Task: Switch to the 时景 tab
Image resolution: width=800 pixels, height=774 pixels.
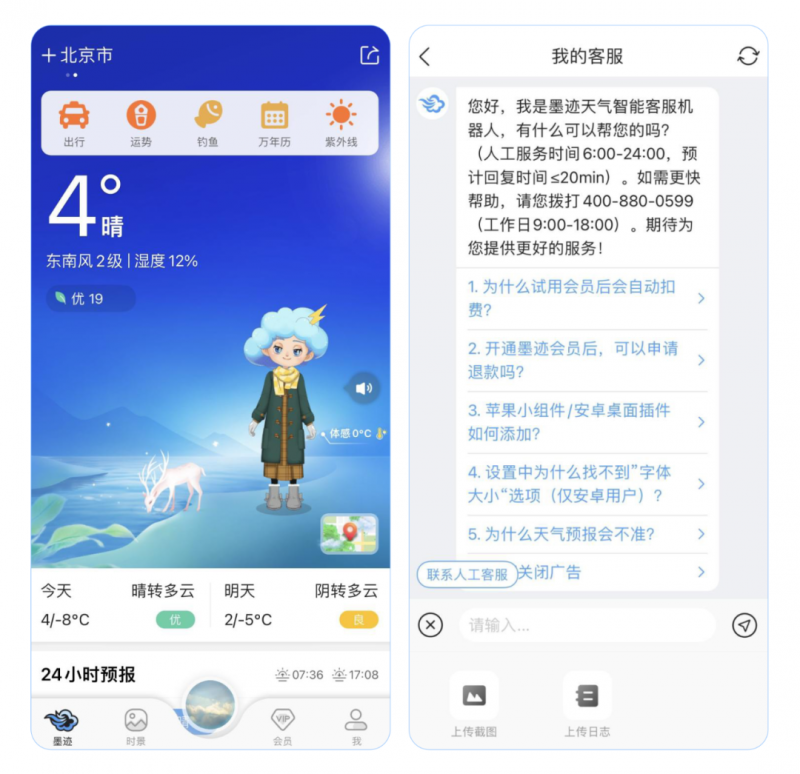Action: (x=136, y=726)
